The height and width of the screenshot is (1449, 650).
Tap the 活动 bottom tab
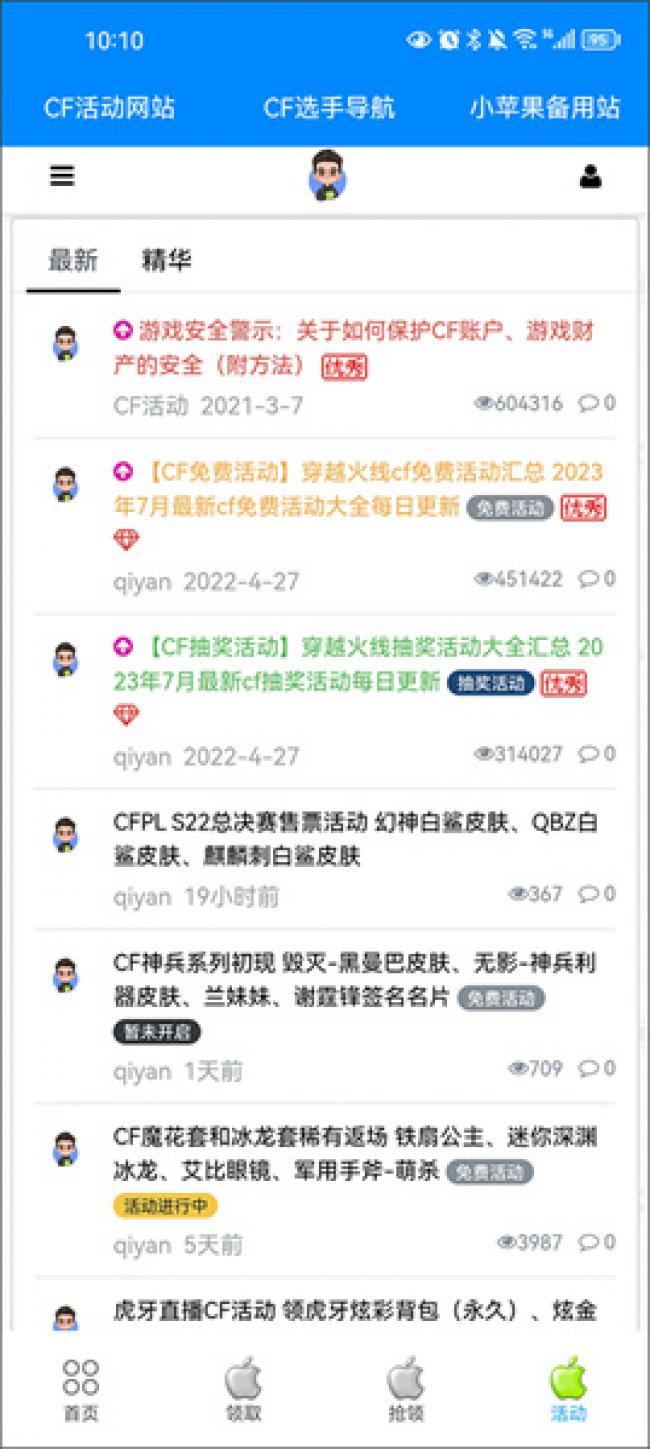point(568,1390)
